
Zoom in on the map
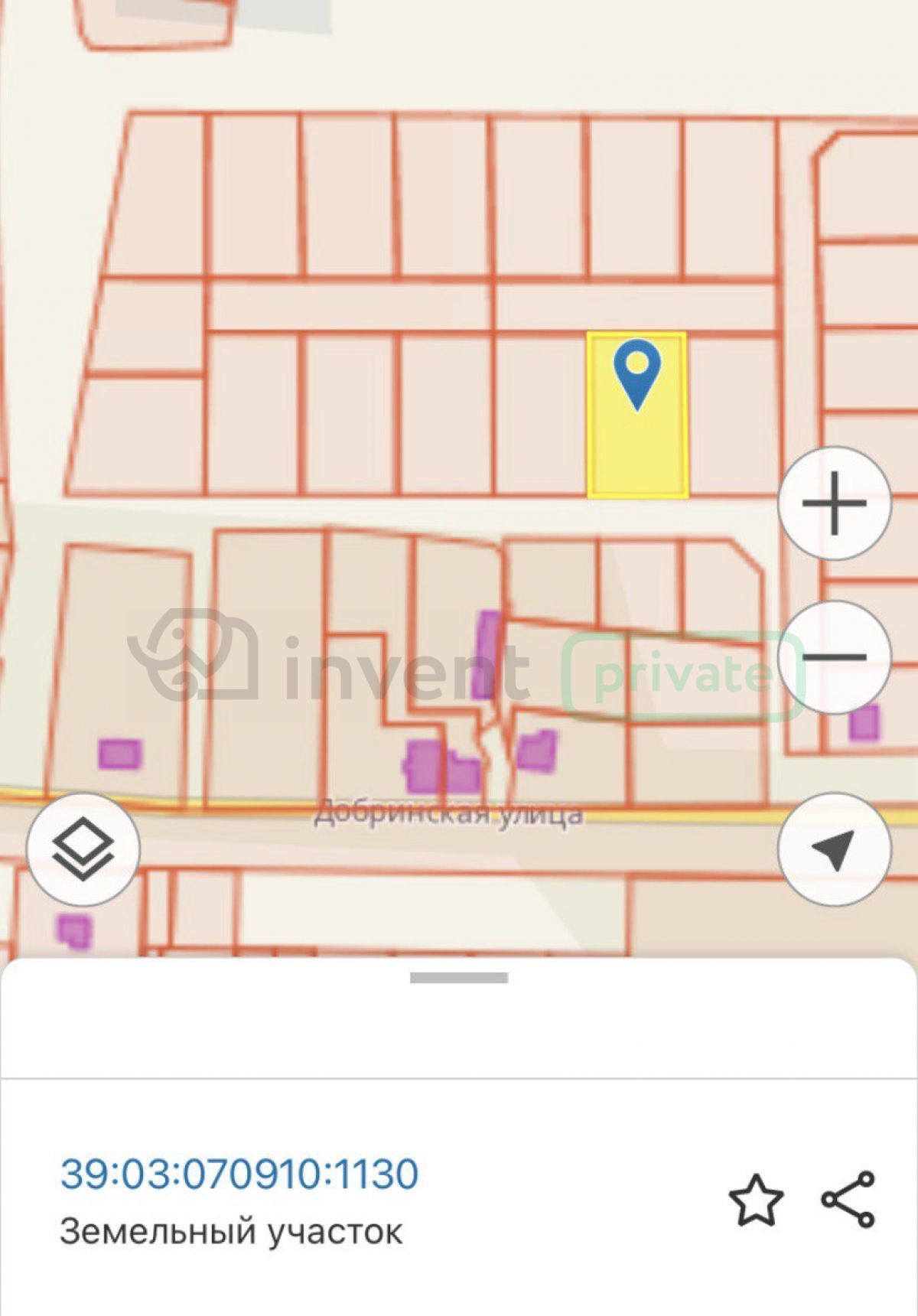tap(834, 503)
